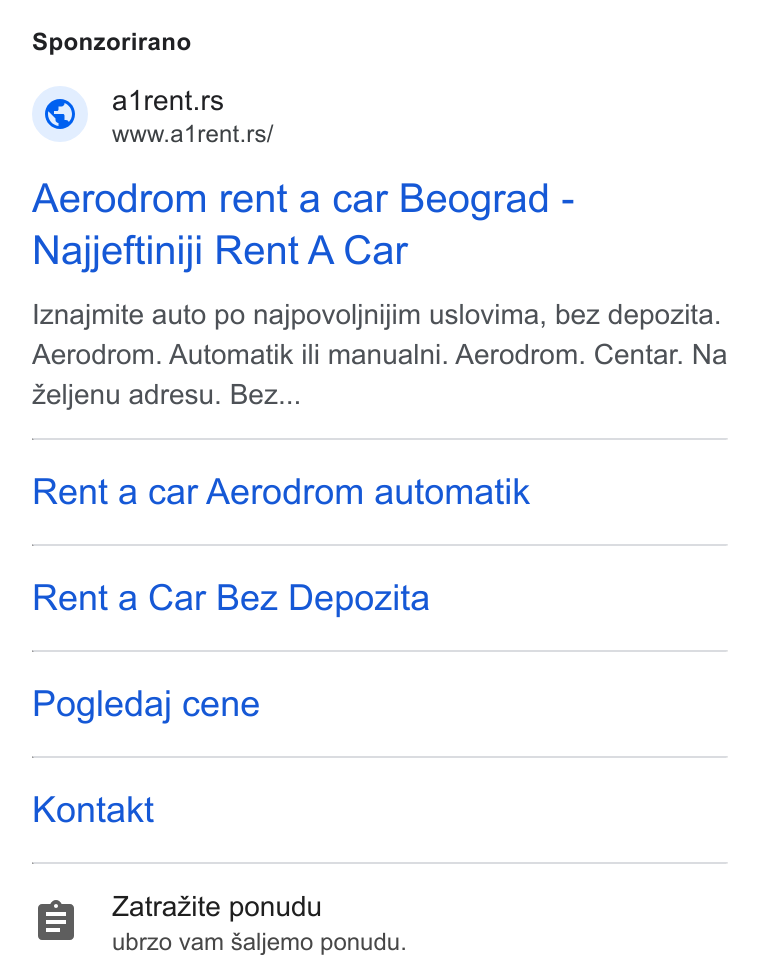Visit the a1rent.rs site address

[192, 134]
